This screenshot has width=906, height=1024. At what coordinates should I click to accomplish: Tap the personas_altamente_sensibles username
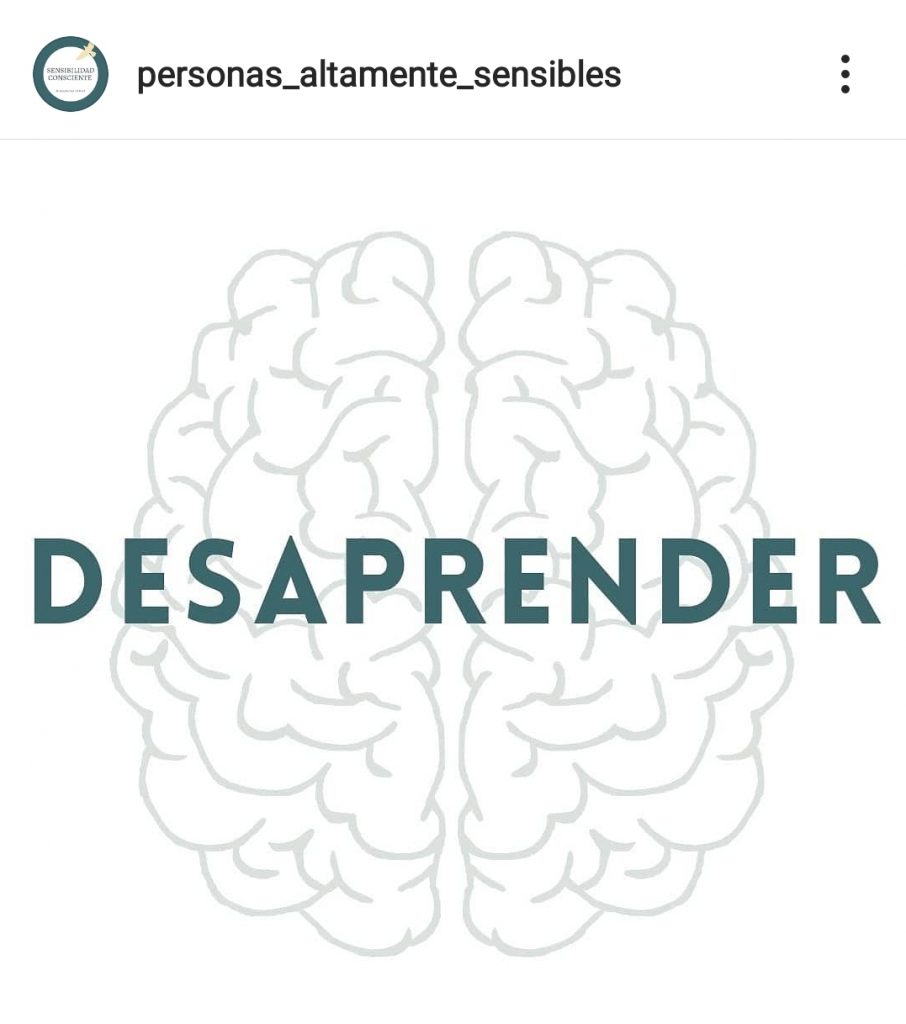[x=379, y=75]
